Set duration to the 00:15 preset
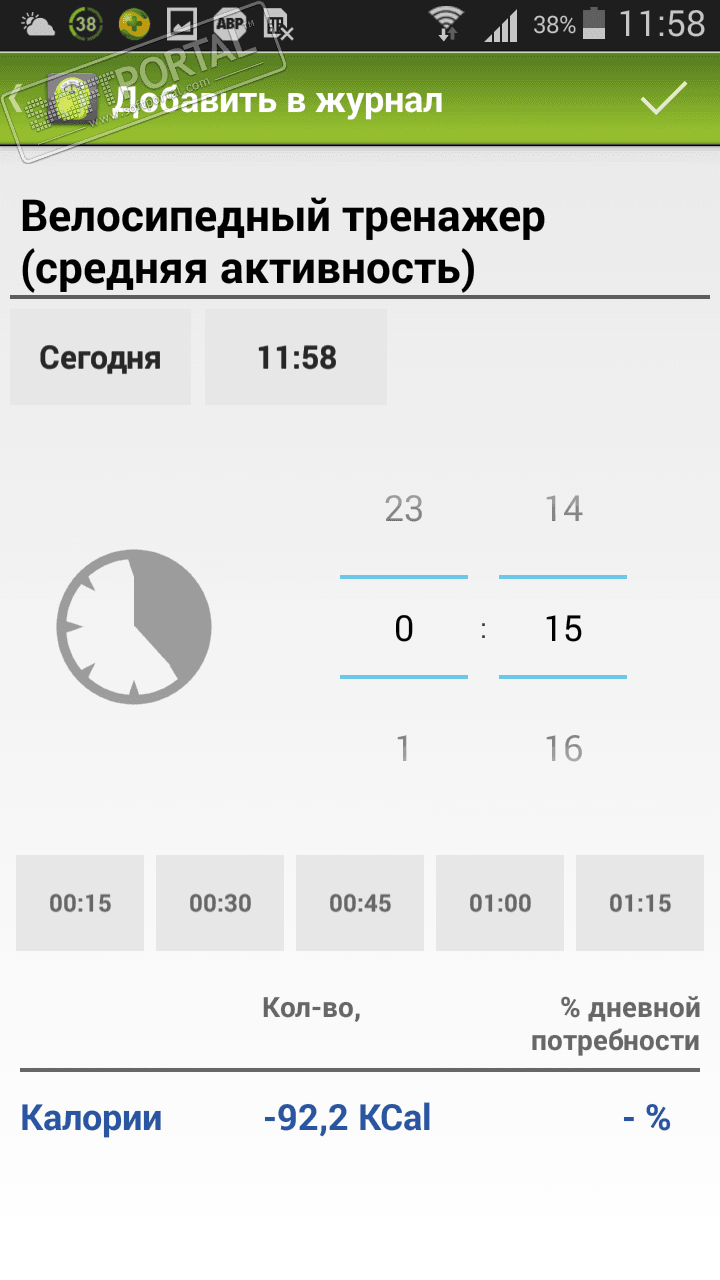This screenshot has width=720, height=1280. [x=80, y=903]
